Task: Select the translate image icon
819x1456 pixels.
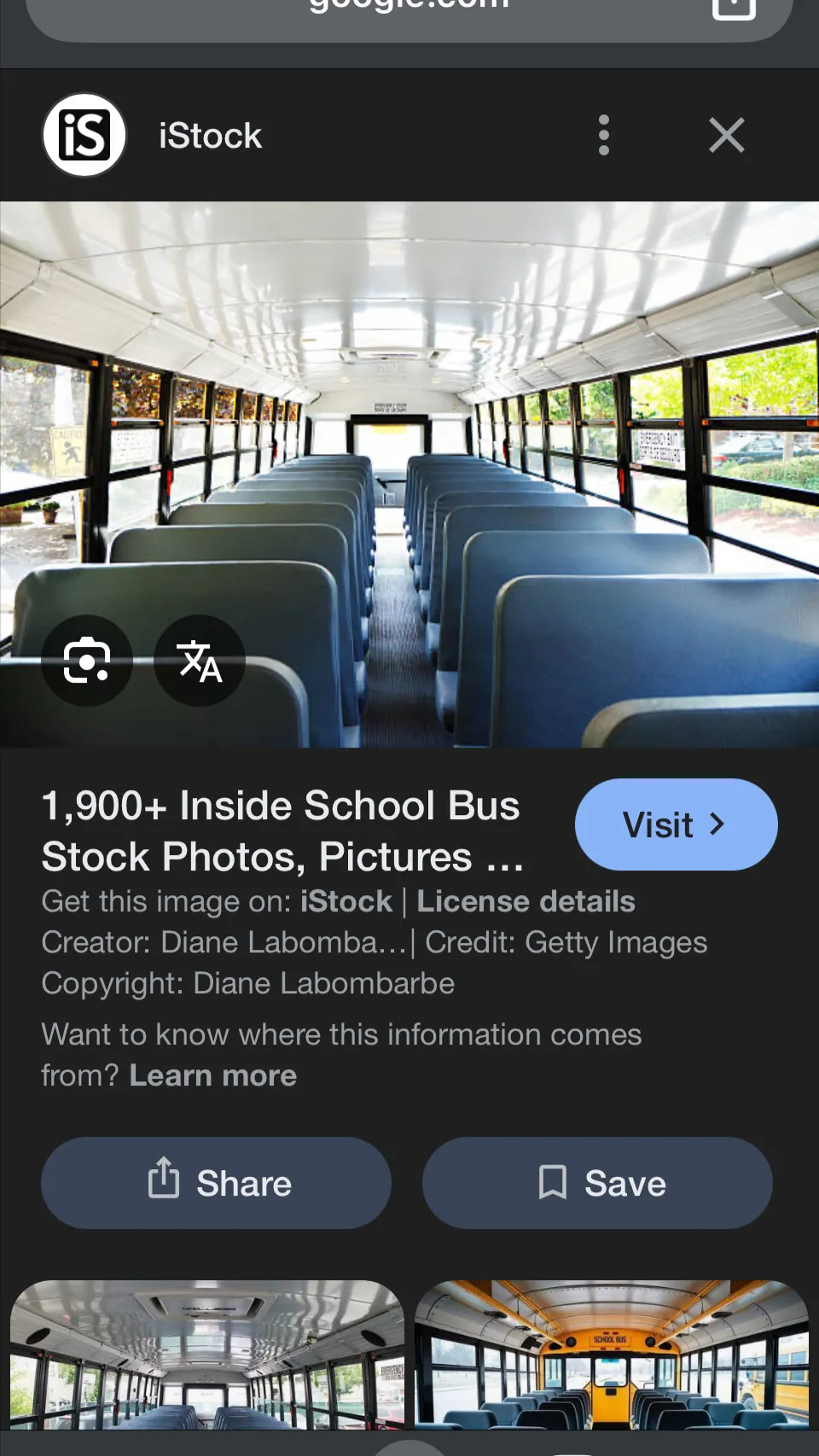Action: coord(200,660)
